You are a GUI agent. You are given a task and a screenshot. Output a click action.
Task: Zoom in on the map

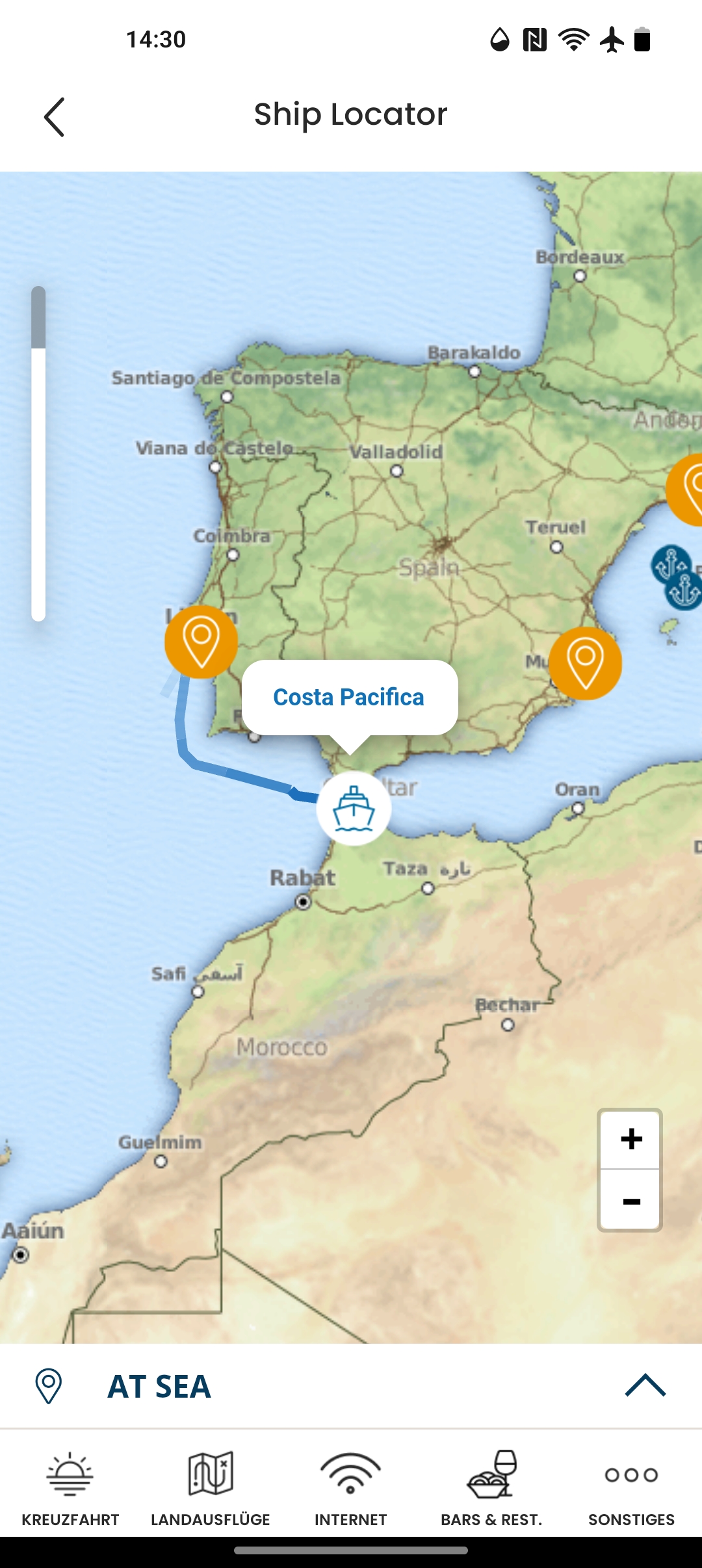coord(630,1139)
